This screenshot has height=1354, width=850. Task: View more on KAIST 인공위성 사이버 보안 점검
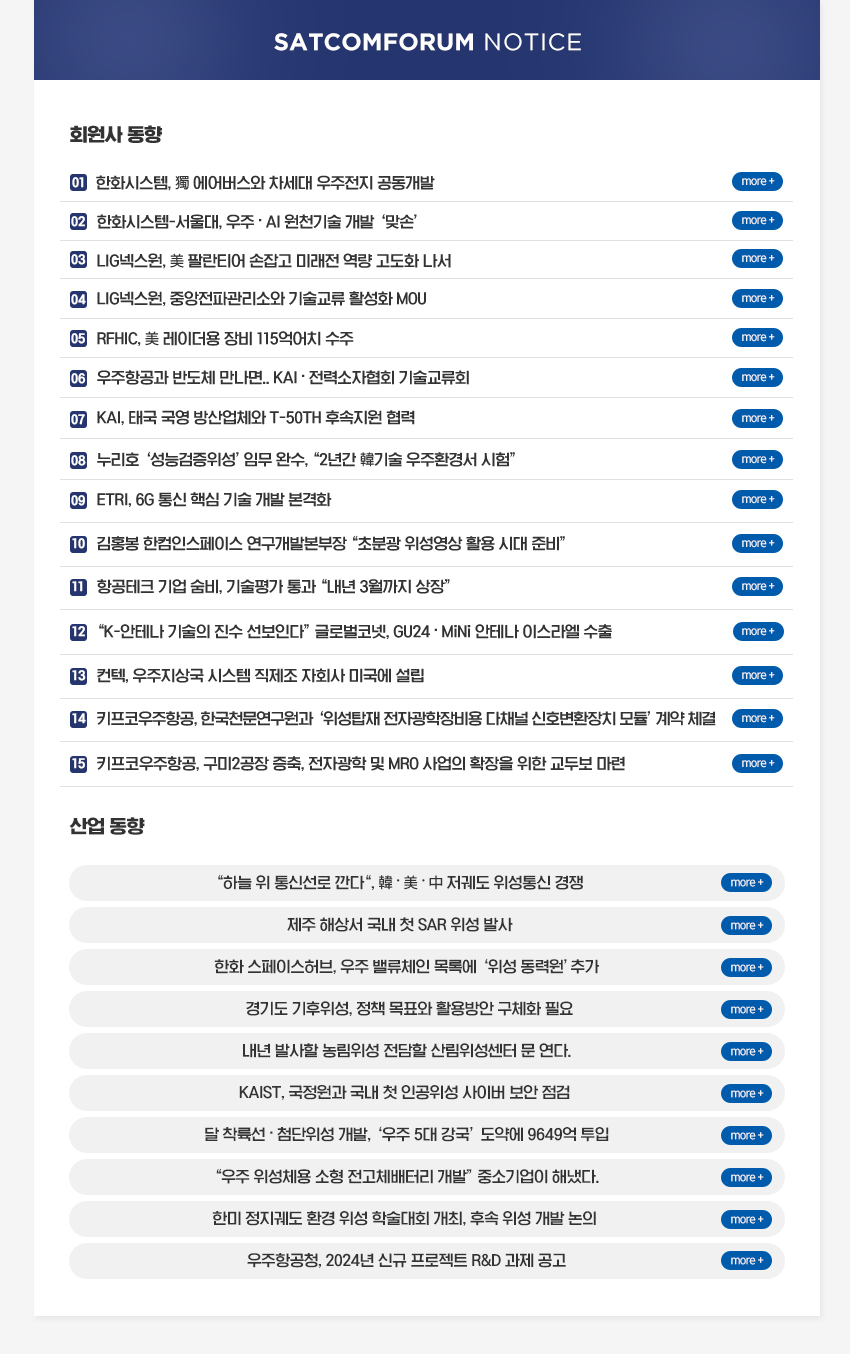click(746, 1093)
